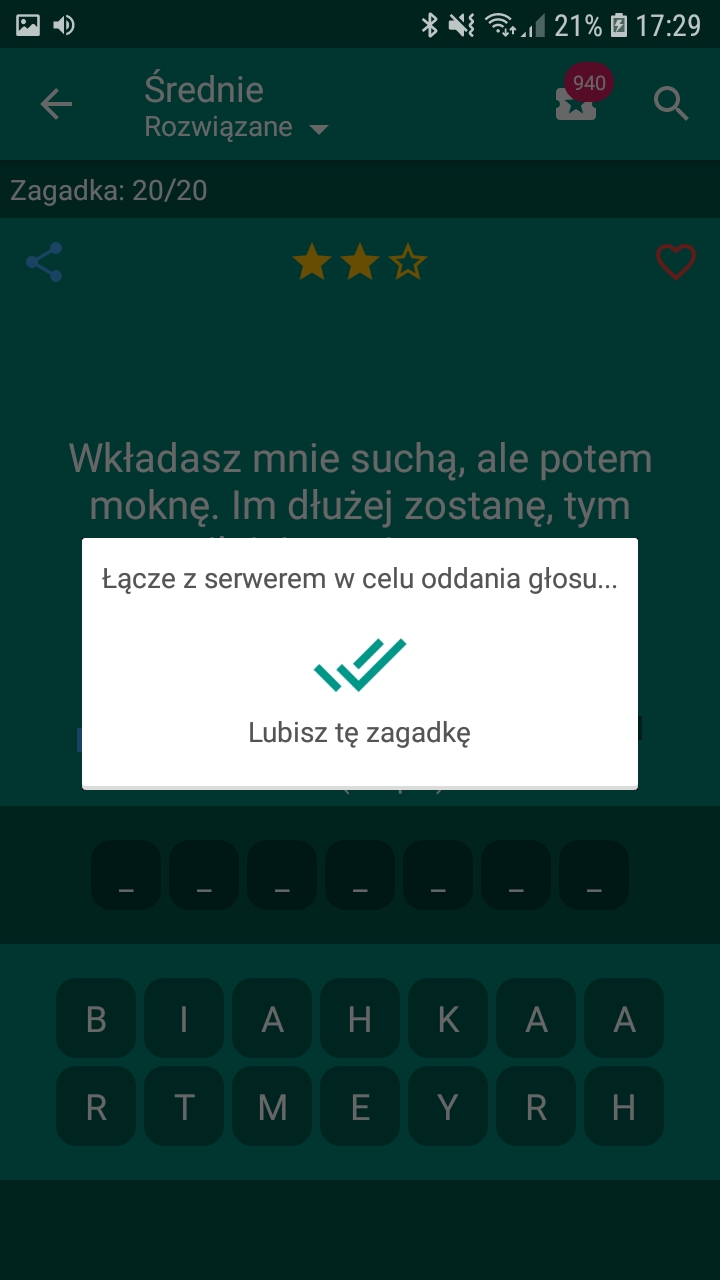
Task: Choose the letter E tile
Action: pos(360,1106)
